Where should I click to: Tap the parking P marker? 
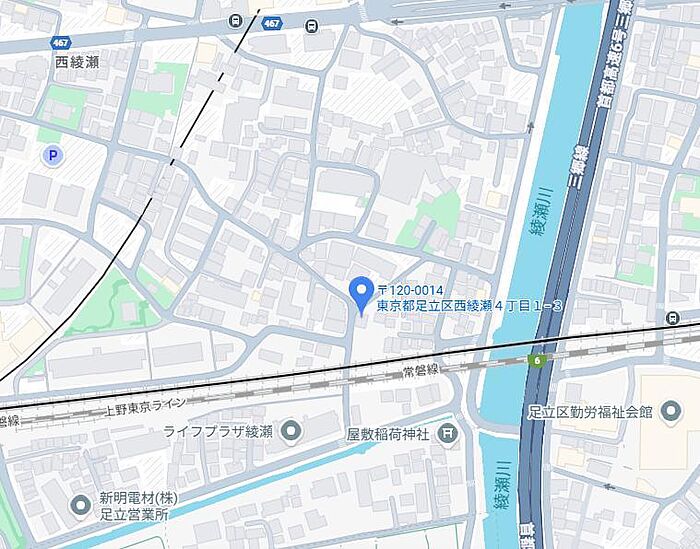53,156
